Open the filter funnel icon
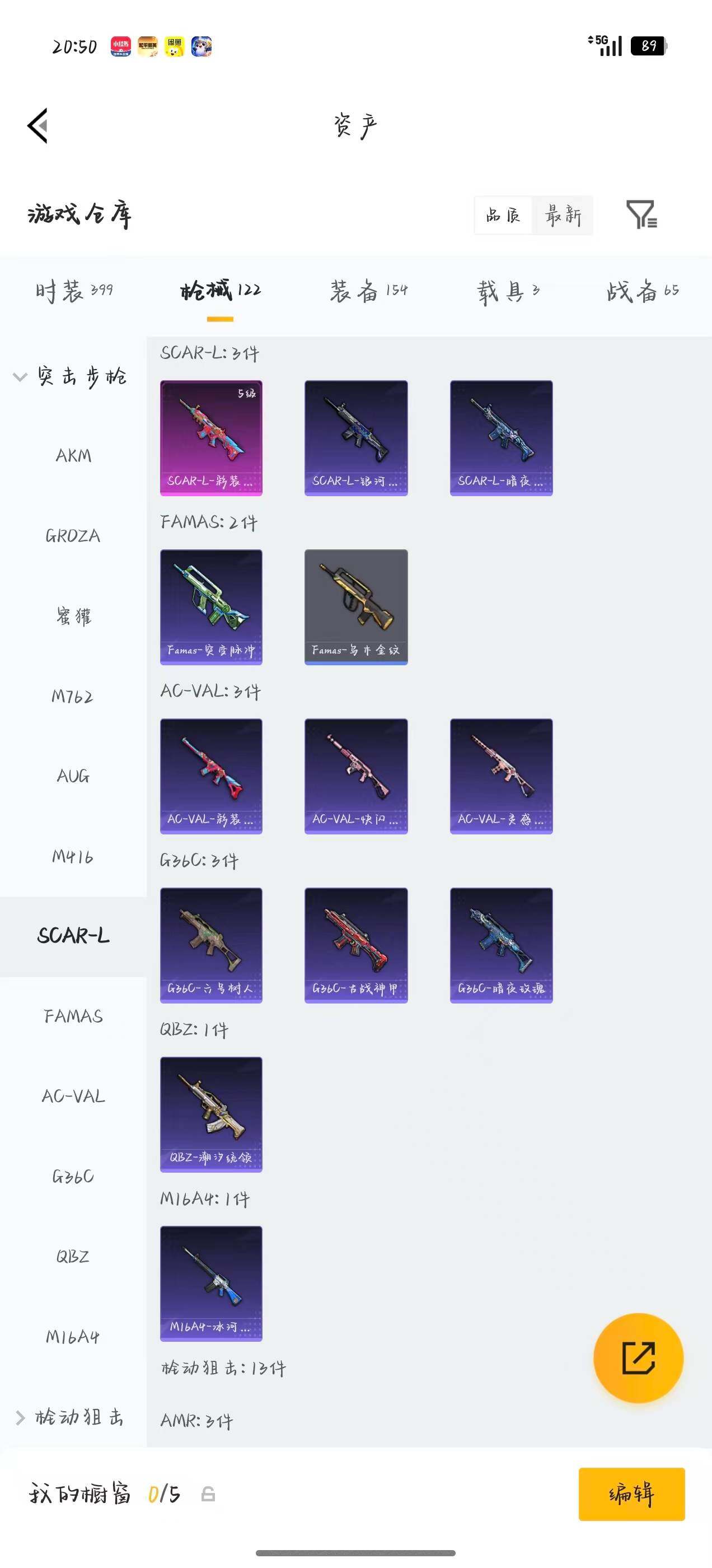The width and height of the screenshot is (712, 1568). pos(641,214)
